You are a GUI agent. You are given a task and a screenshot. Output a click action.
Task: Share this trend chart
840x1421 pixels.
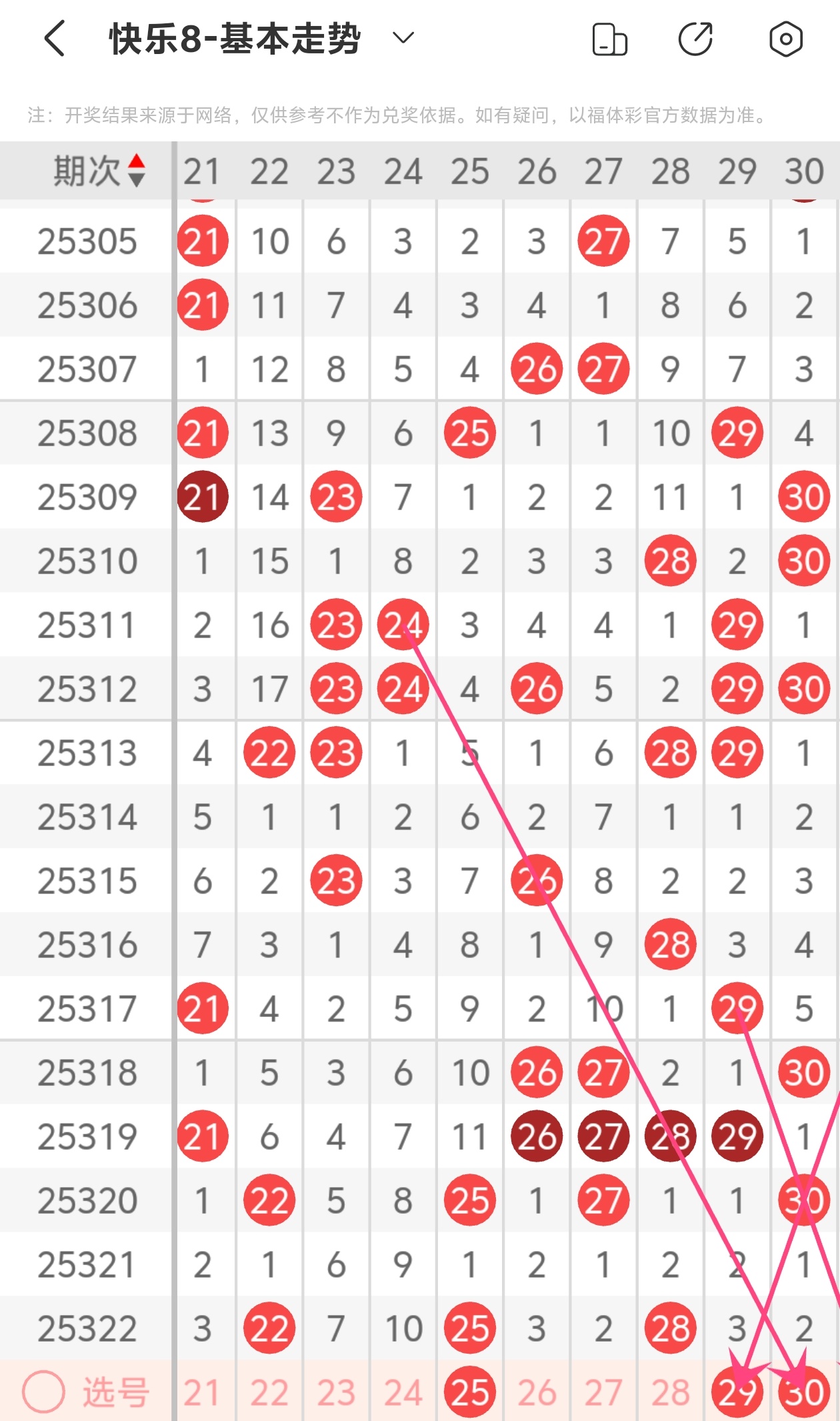(695, 39)
